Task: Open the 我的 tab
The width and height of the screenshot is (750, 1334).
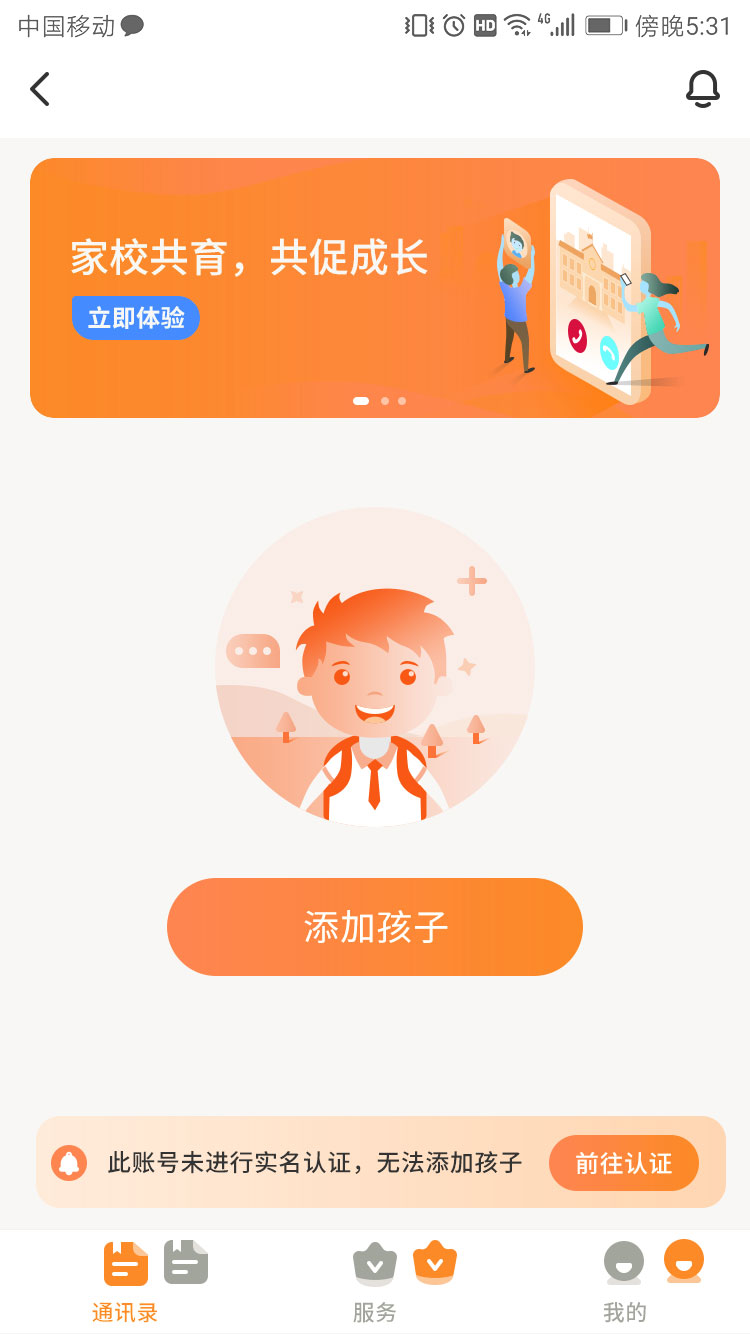Action: coord(625,1282)
